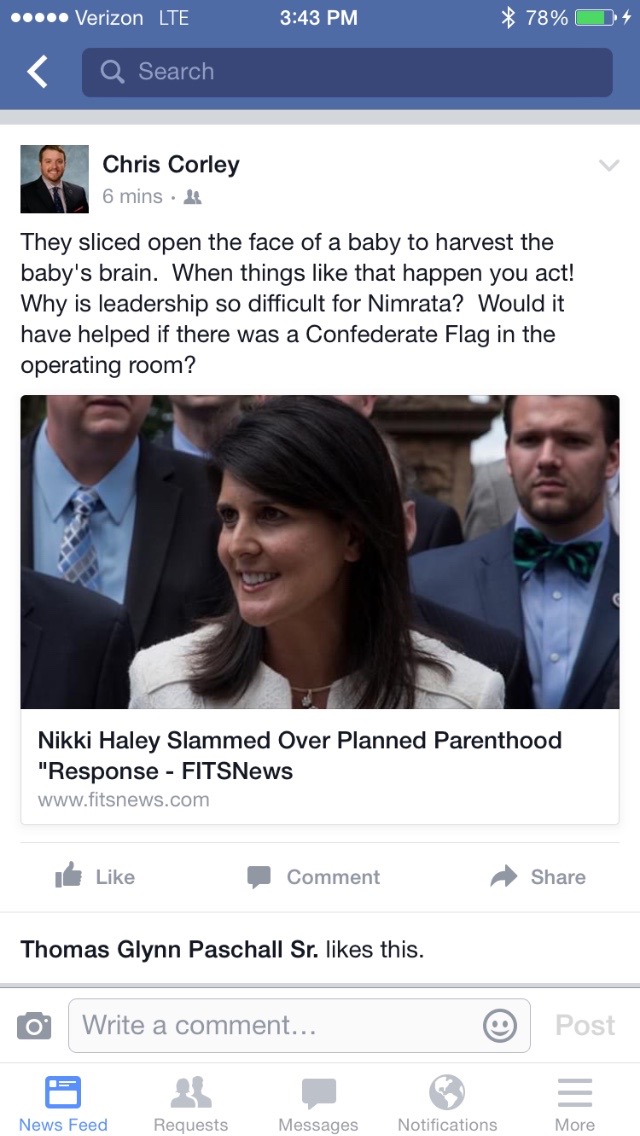View Thomas Glynn Paschall Sr.'s profile
The width and height of the screenshot is (640, 1136).
click(x=169, y=949)
